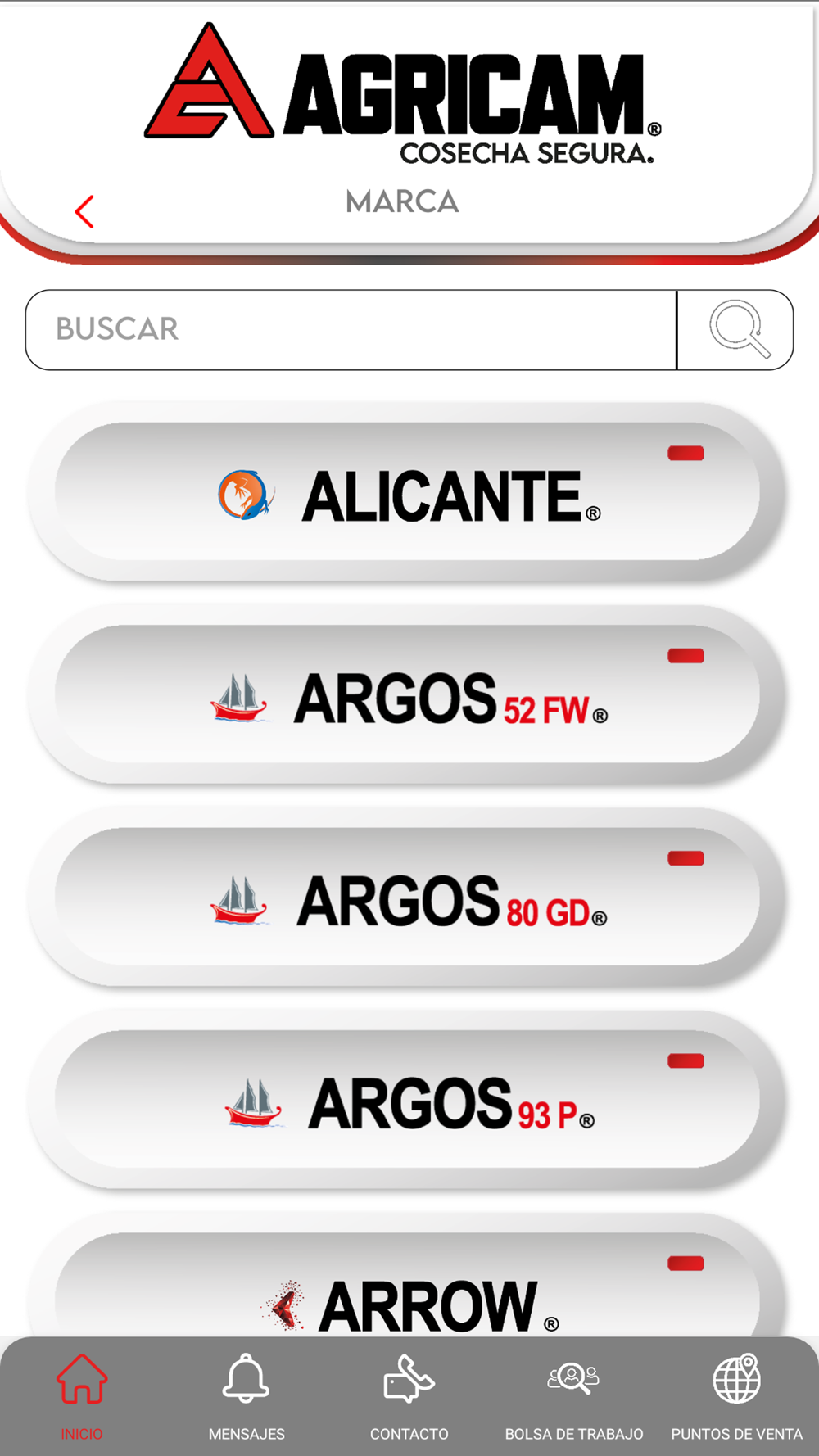Switch to the Inicio tab
The image size is (819, 1456).
click(x=82, y=1397)
